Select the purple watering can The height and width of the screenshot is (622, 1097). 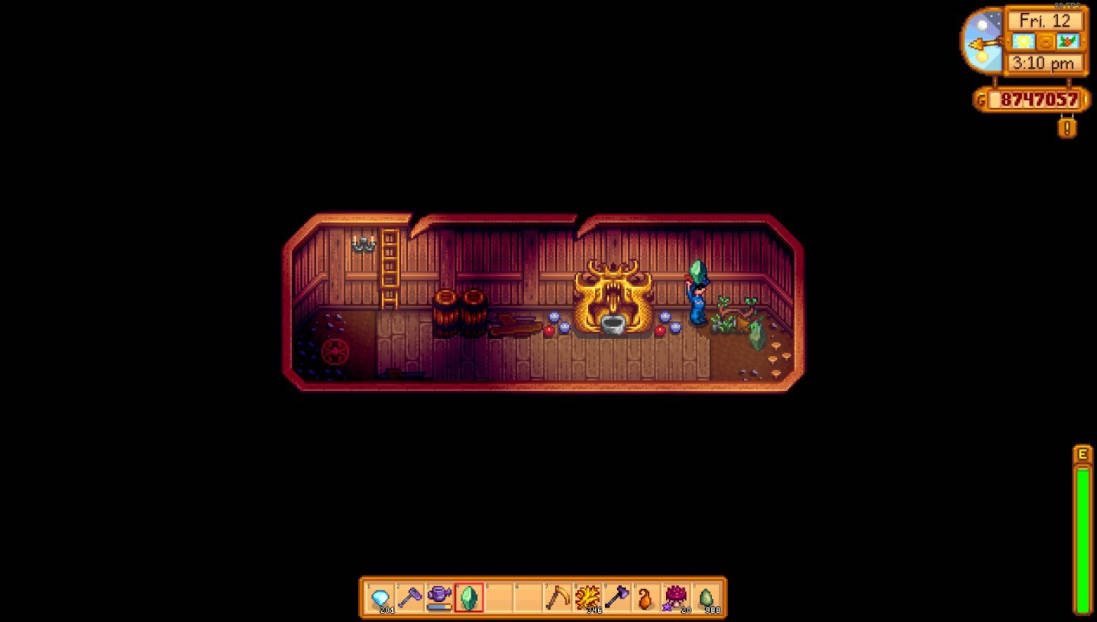[x=440, y=598]
